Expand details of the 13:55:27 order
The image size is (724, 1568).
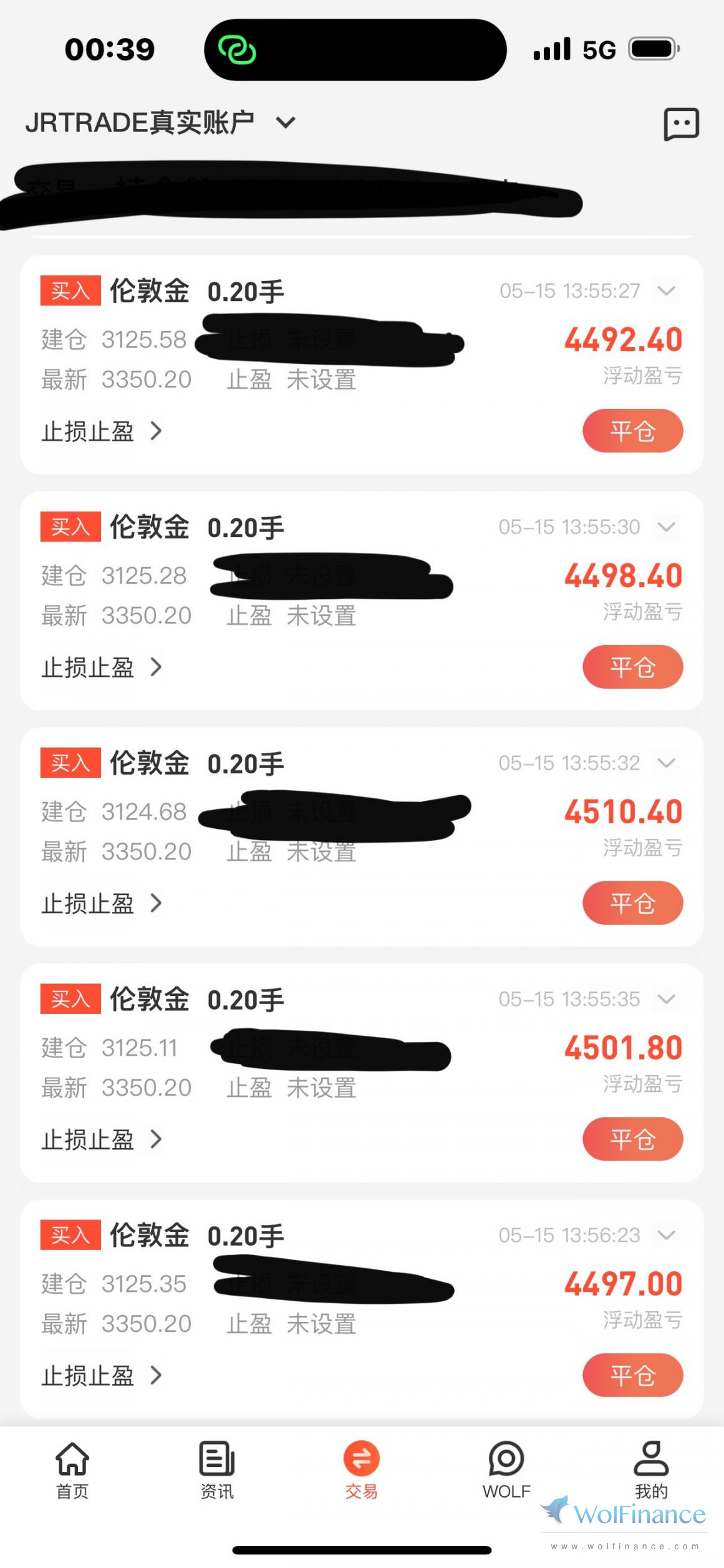tap(667, 291)
